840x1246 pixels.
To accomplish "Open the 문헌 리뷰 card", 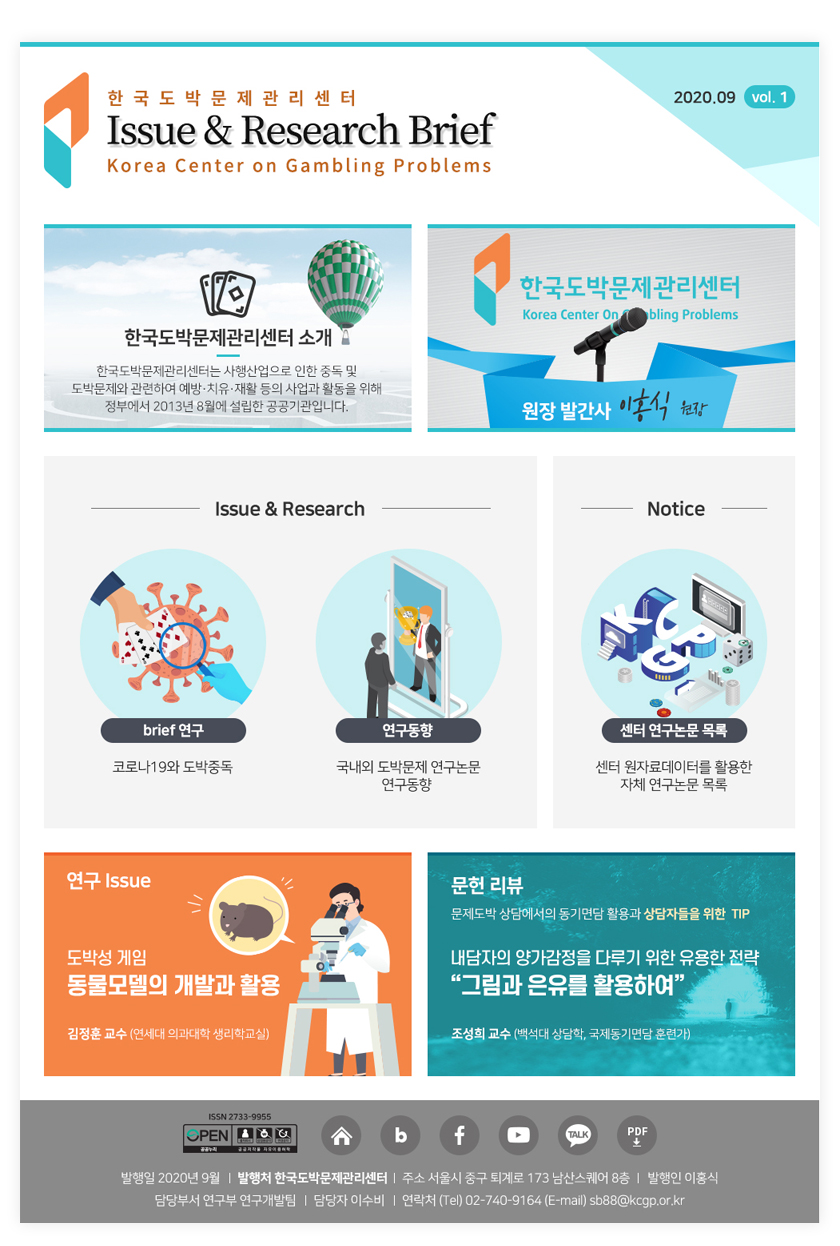I will pos(611,964).
